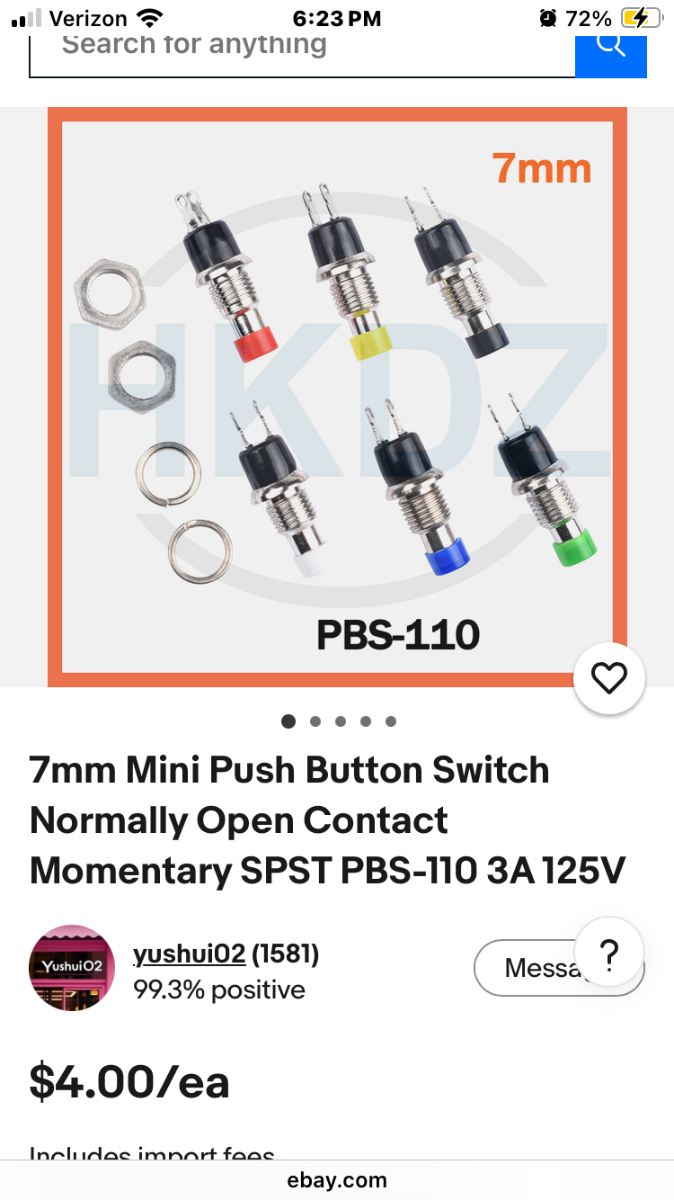The image size is (674, 1200).
Task: Open seller yushui02's profile link
Action: pos(189,955)
